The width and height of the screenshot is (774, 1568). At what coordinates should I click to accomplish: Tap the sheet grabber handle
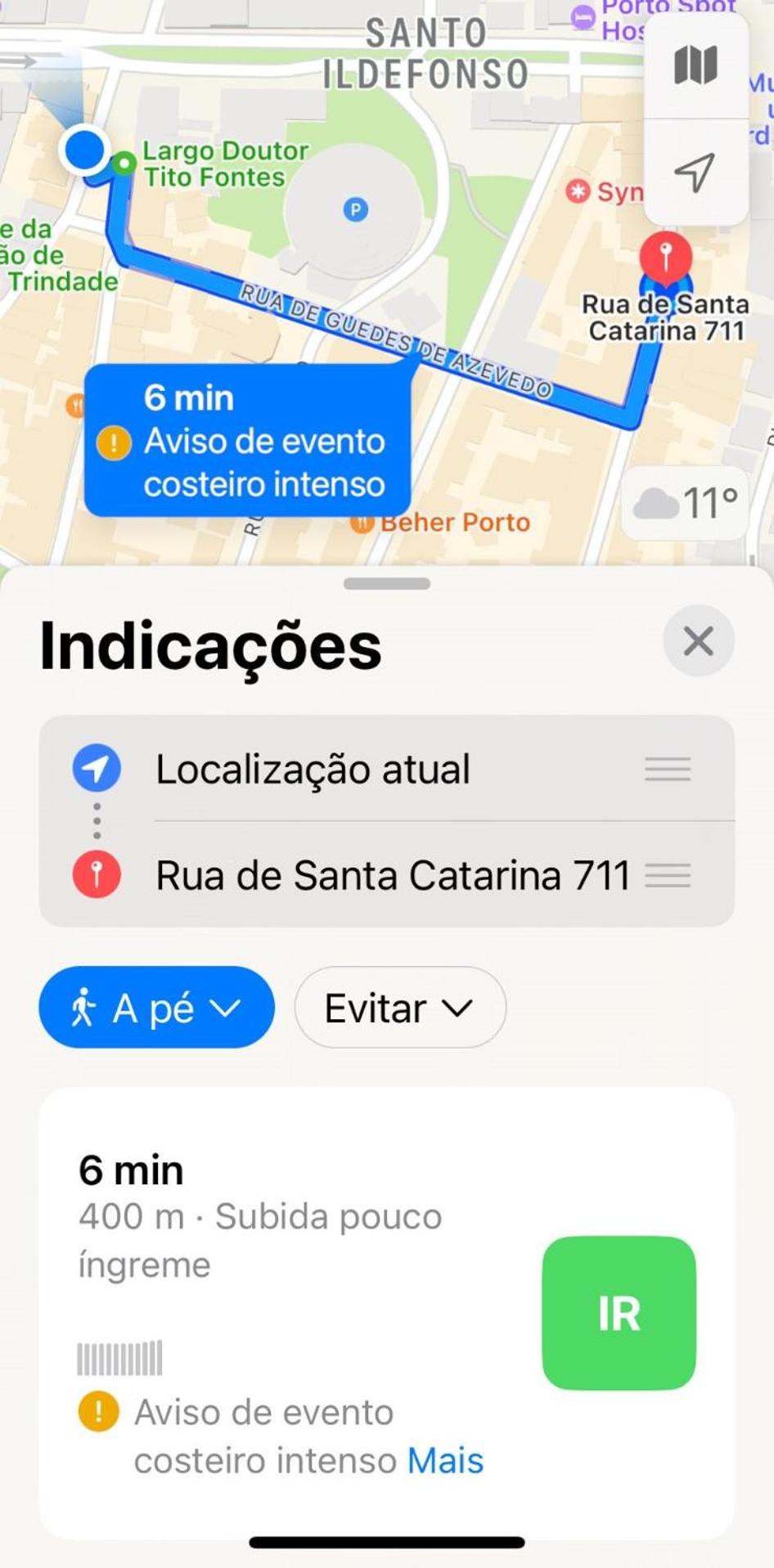(x=387, y=584)
